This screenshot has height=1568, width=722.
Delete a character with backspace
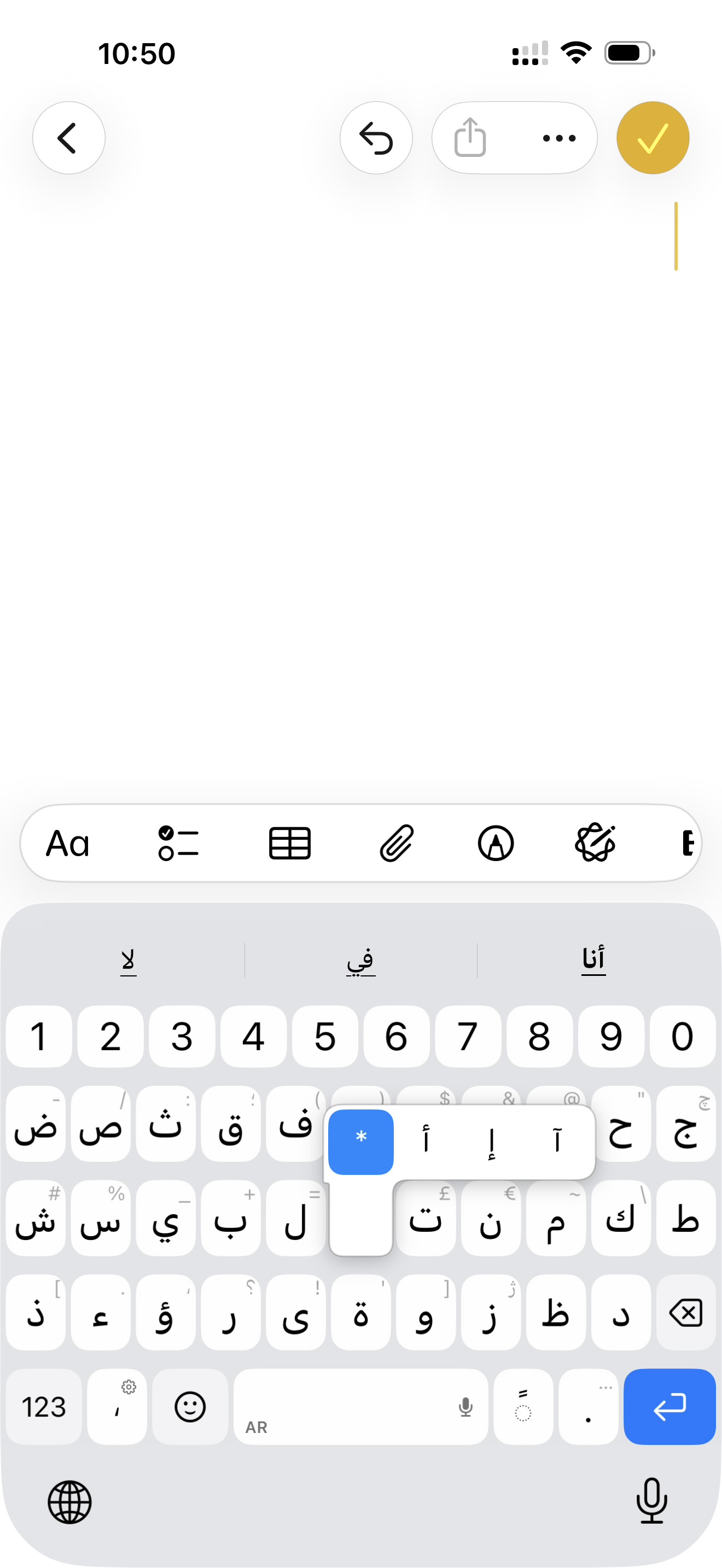point(685,1312)
